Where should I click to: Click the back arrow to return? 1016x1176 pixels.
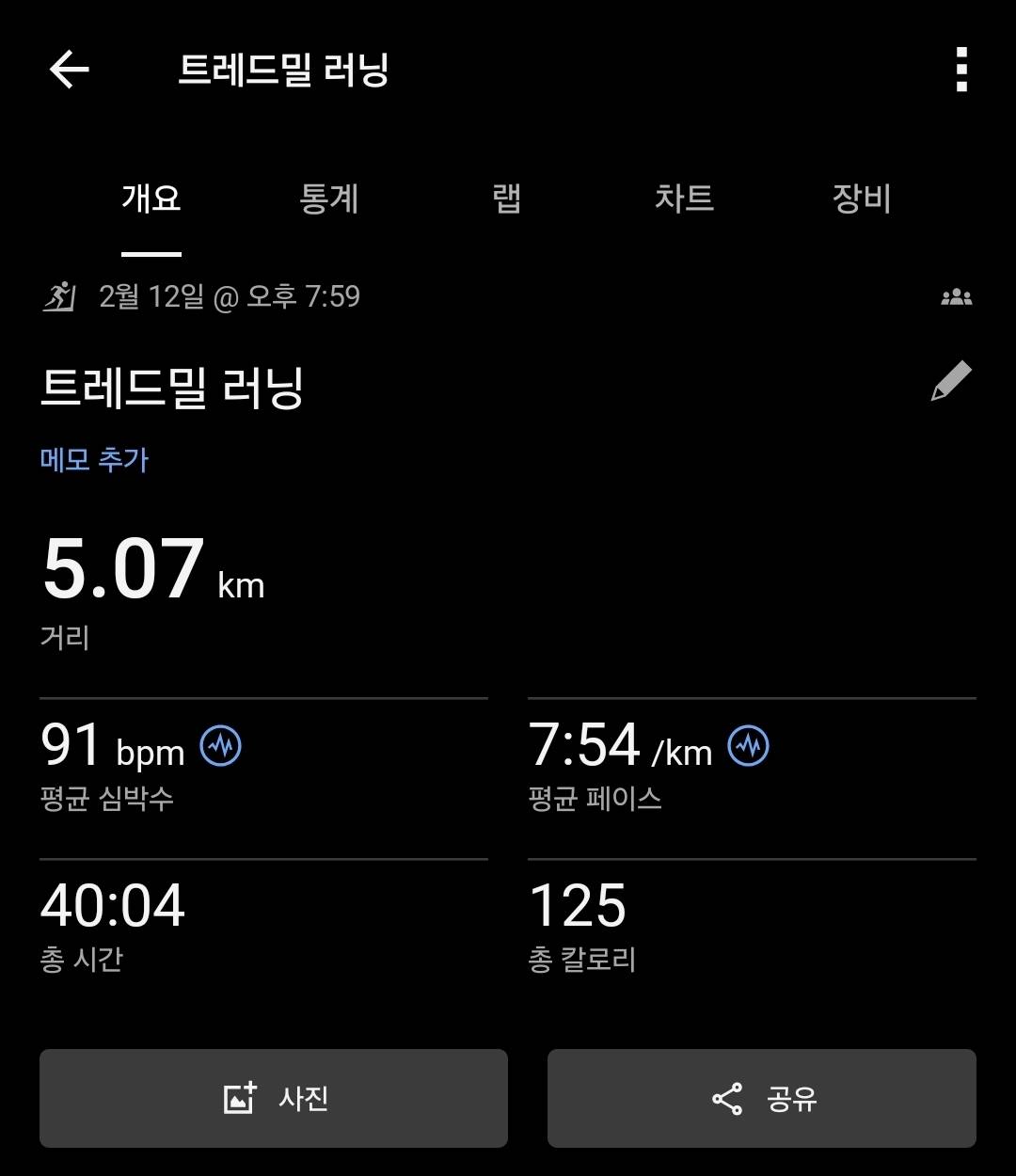[x=68, y=71]
